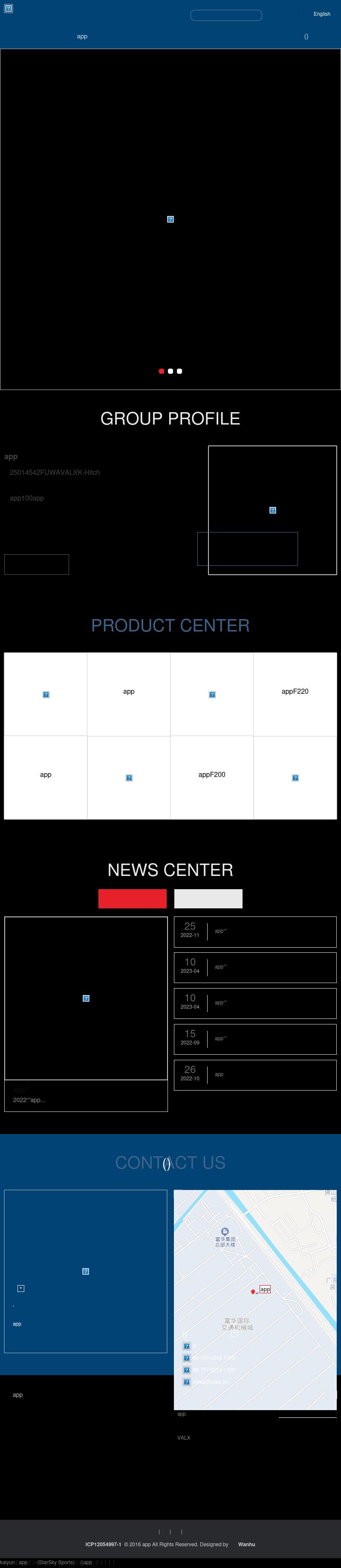Open the appF200 product tile

(211, 777)
